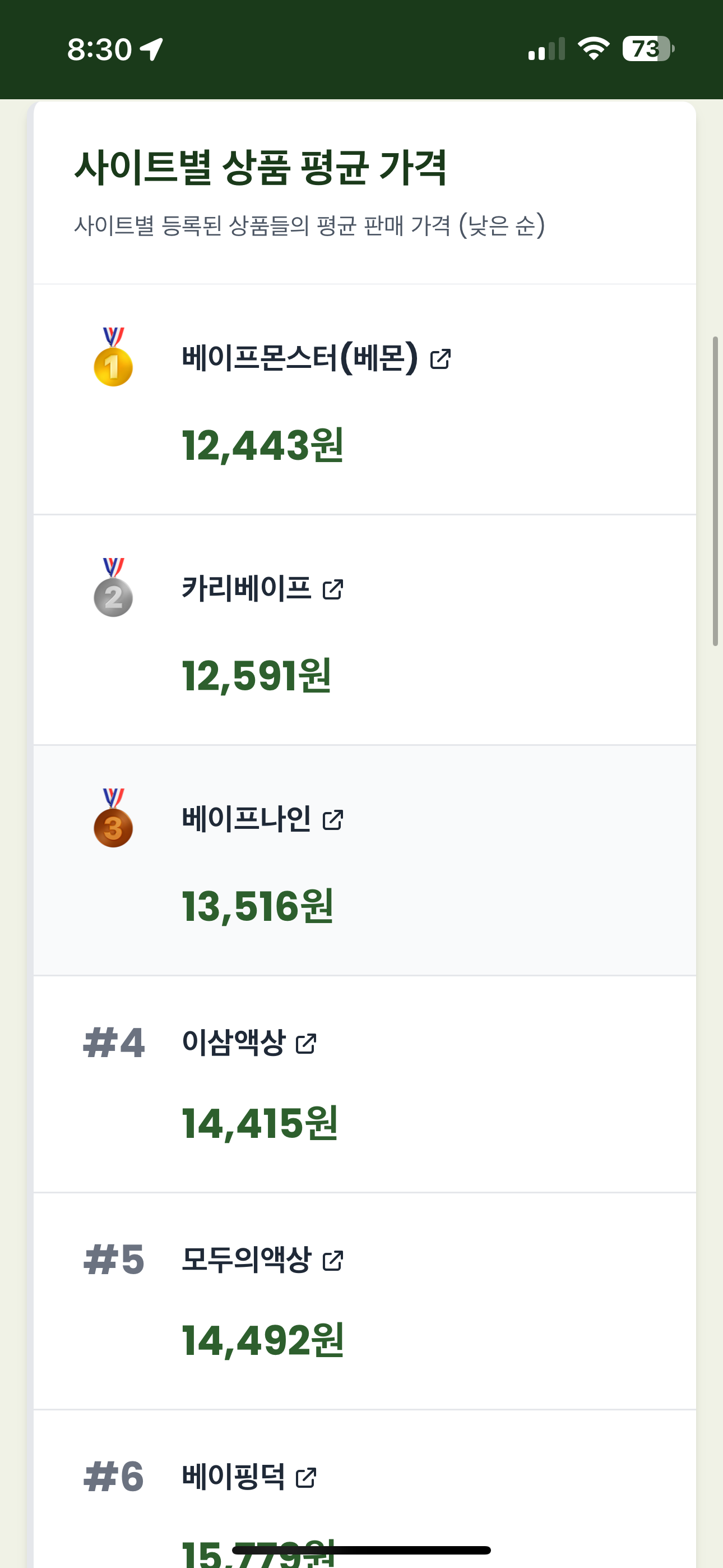Open the 모두의액상 external link
Image resolution: width=723 pixels, height=1568 pixels.
point(262,1260)
